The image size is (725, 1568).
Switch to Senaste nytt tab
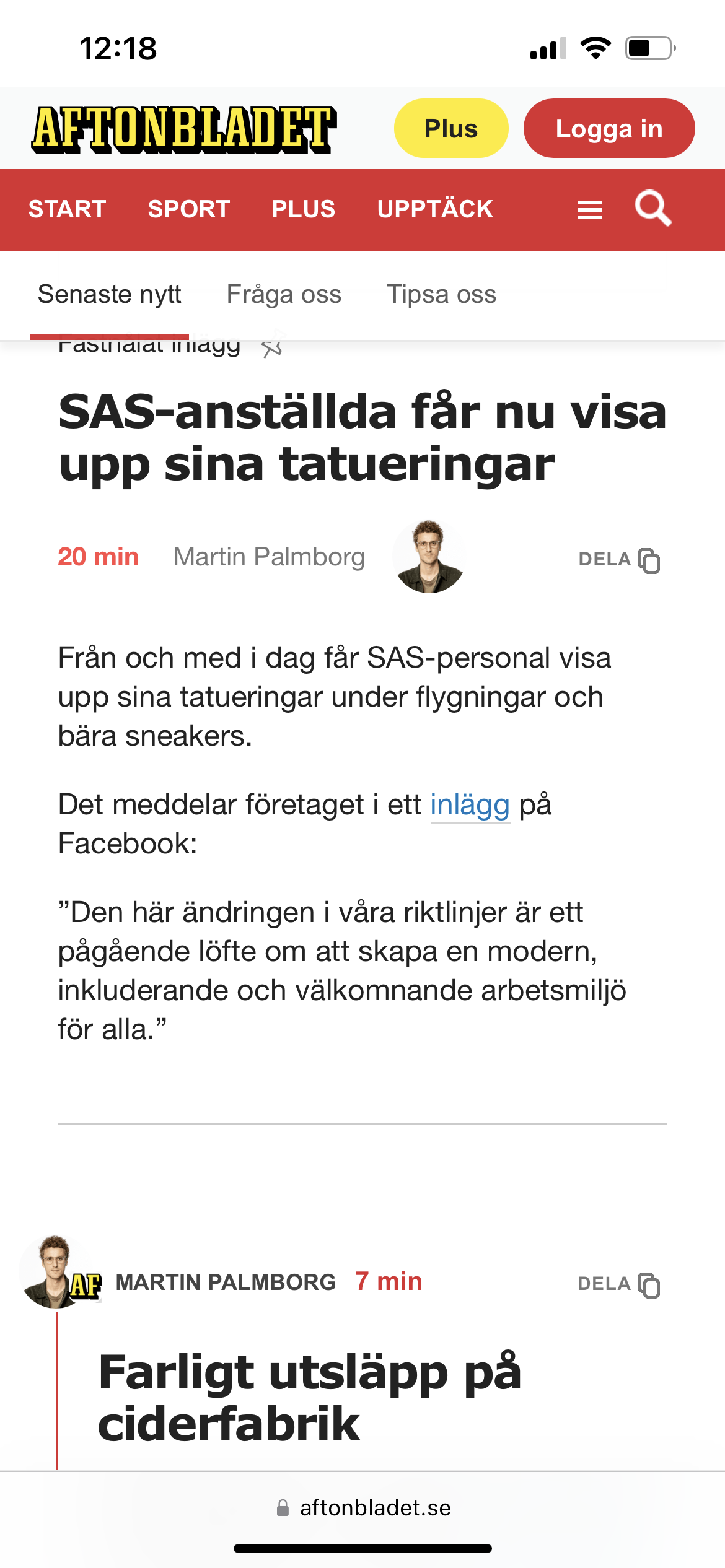[109, 294]
